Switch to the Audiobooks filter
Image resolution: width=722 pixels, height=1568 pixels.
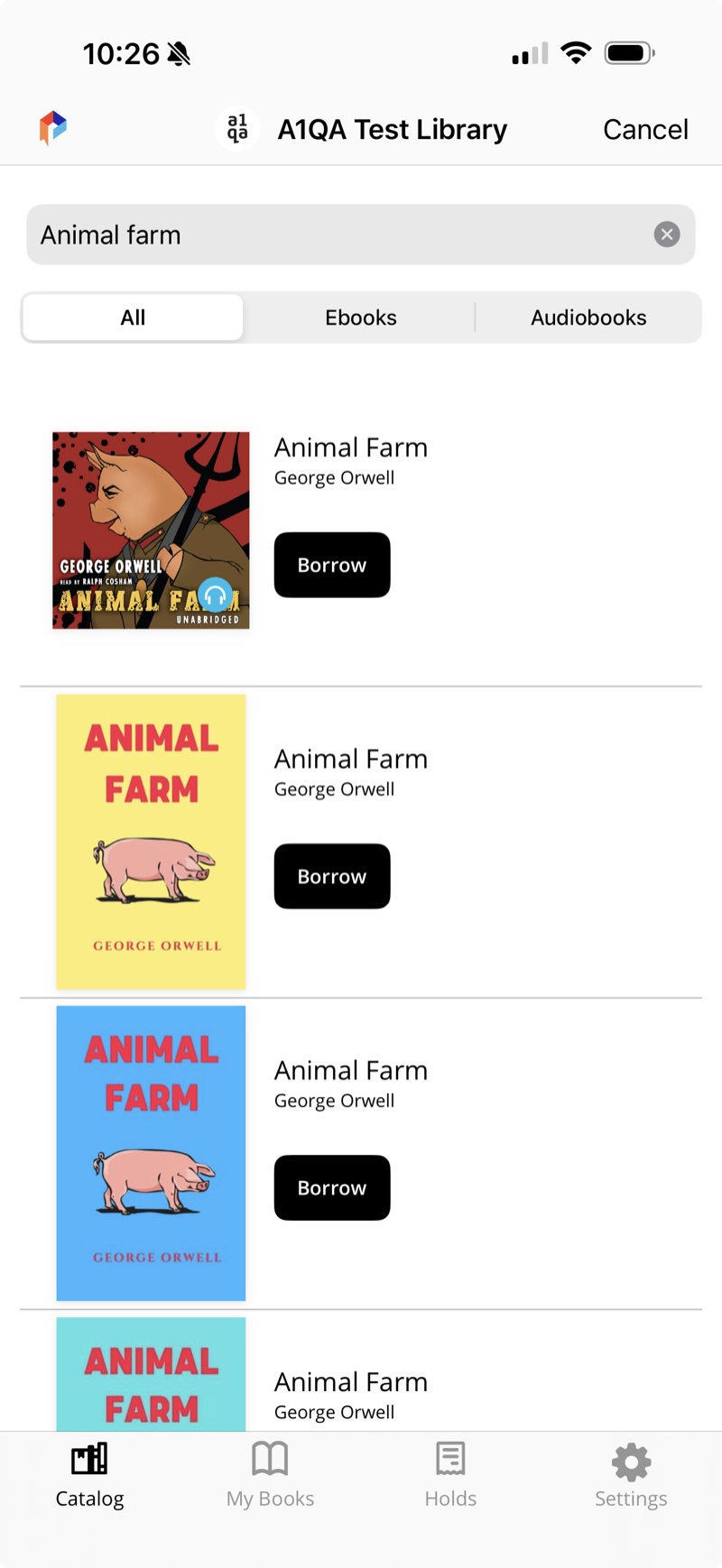tap(588, 318)
